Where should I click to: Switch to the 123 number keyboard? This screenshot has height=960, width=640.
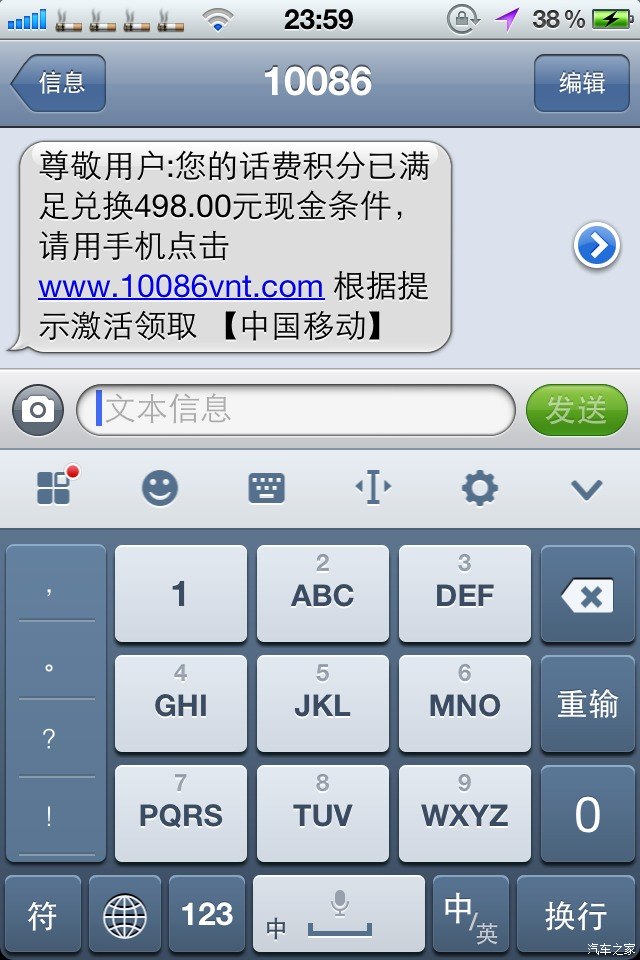click(207, 914)
